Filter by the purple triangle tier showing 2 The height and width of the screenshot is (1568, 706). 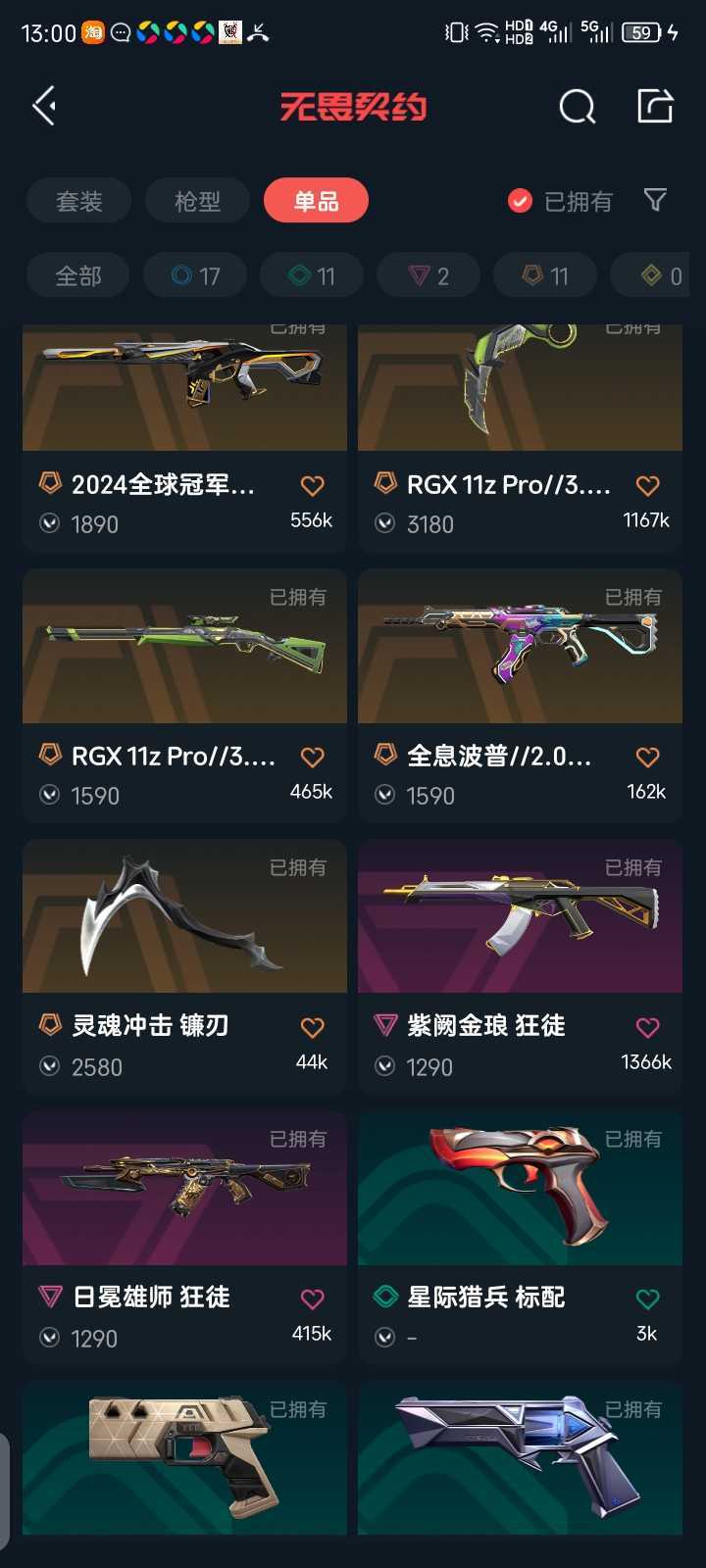(429, 275)
